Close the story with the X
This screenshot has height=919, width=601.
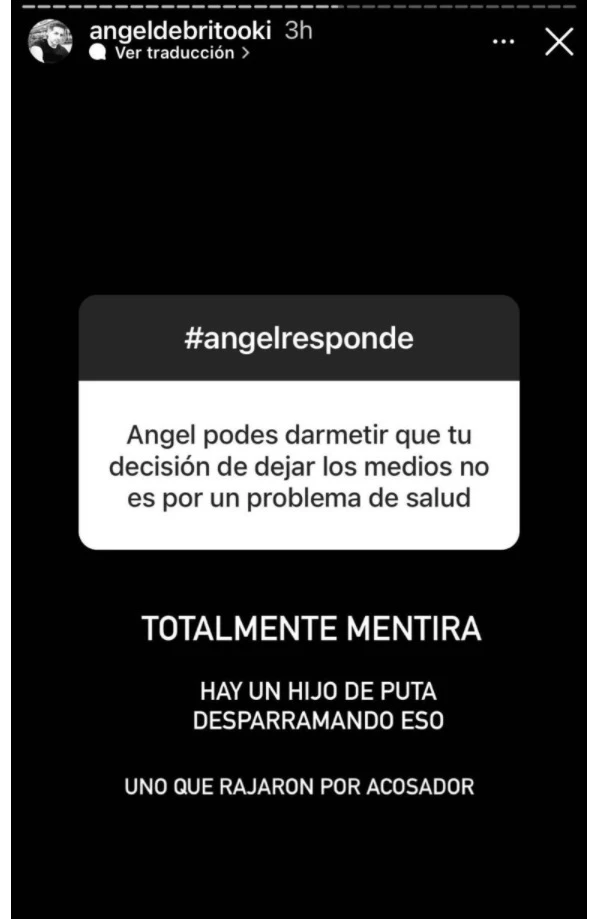coord(558,42)
